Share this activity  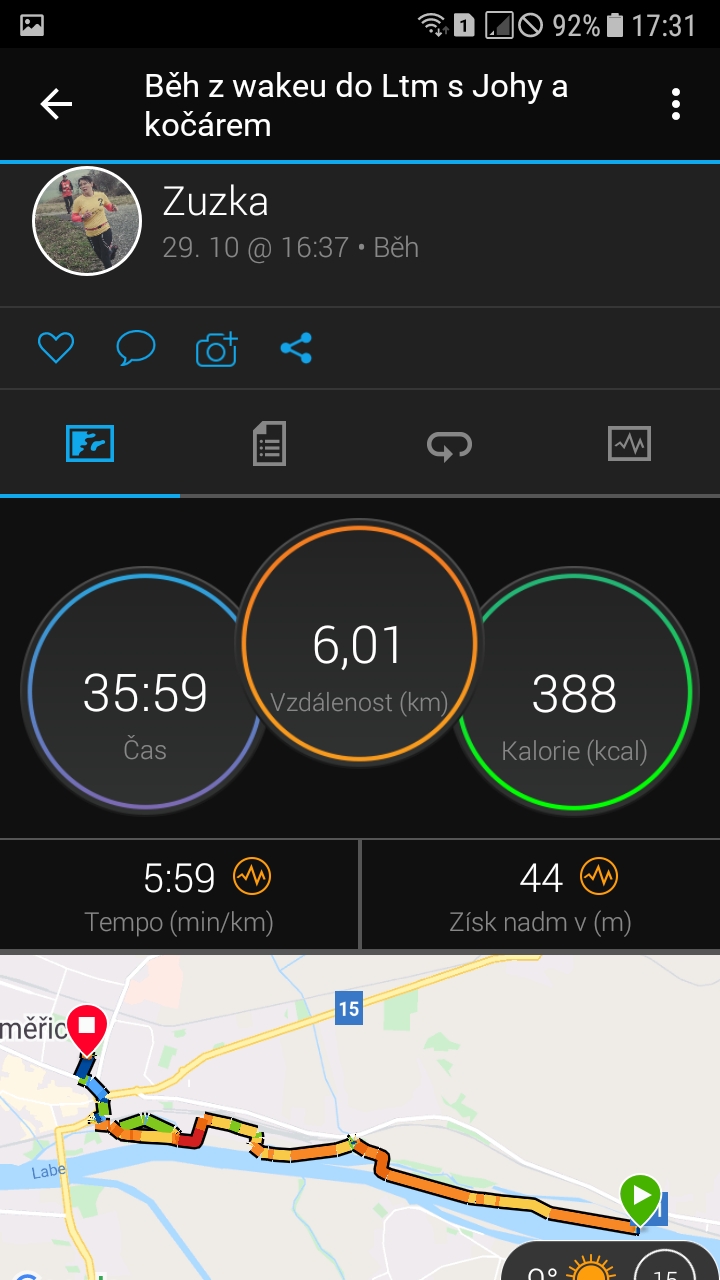click(x=296, y=348)
